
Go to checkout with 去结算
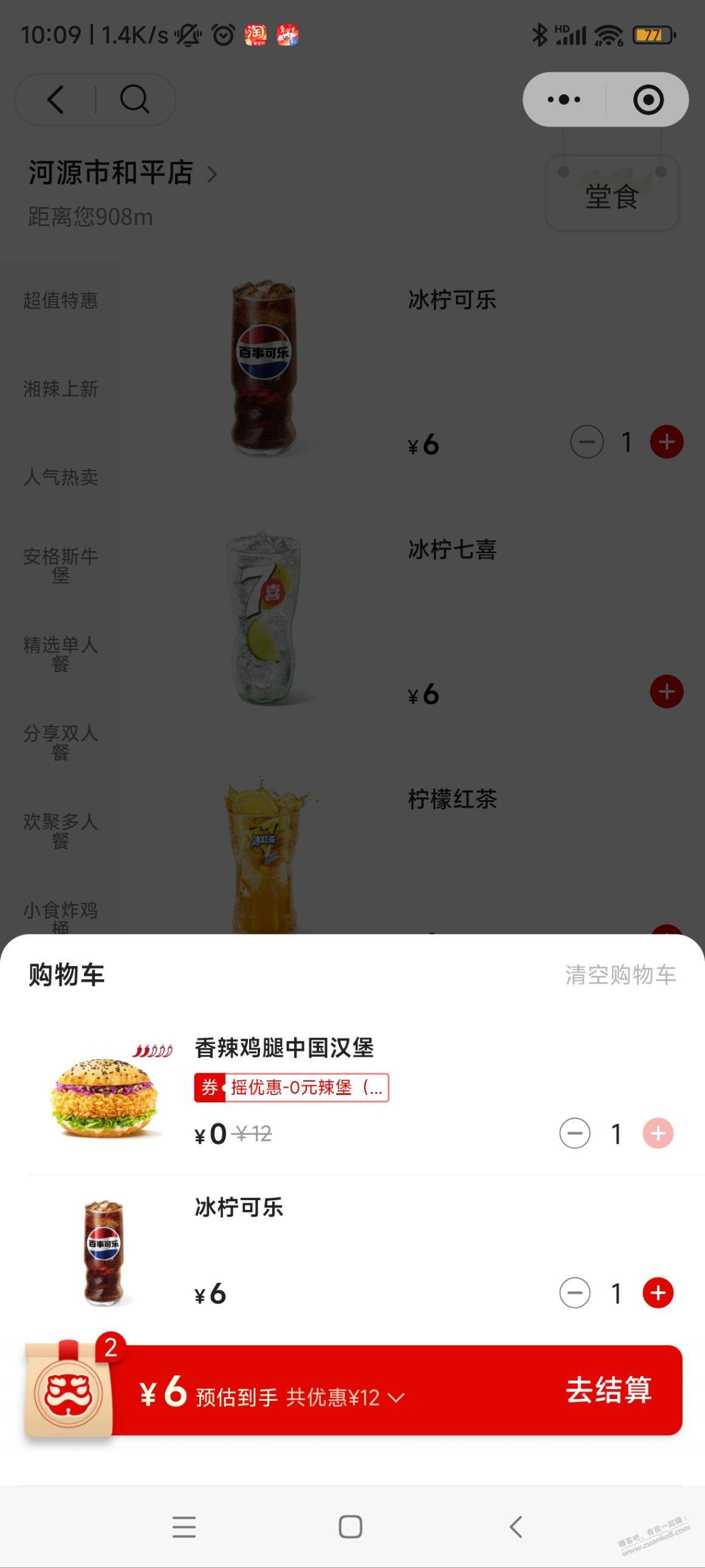(x=608, y=1390)
